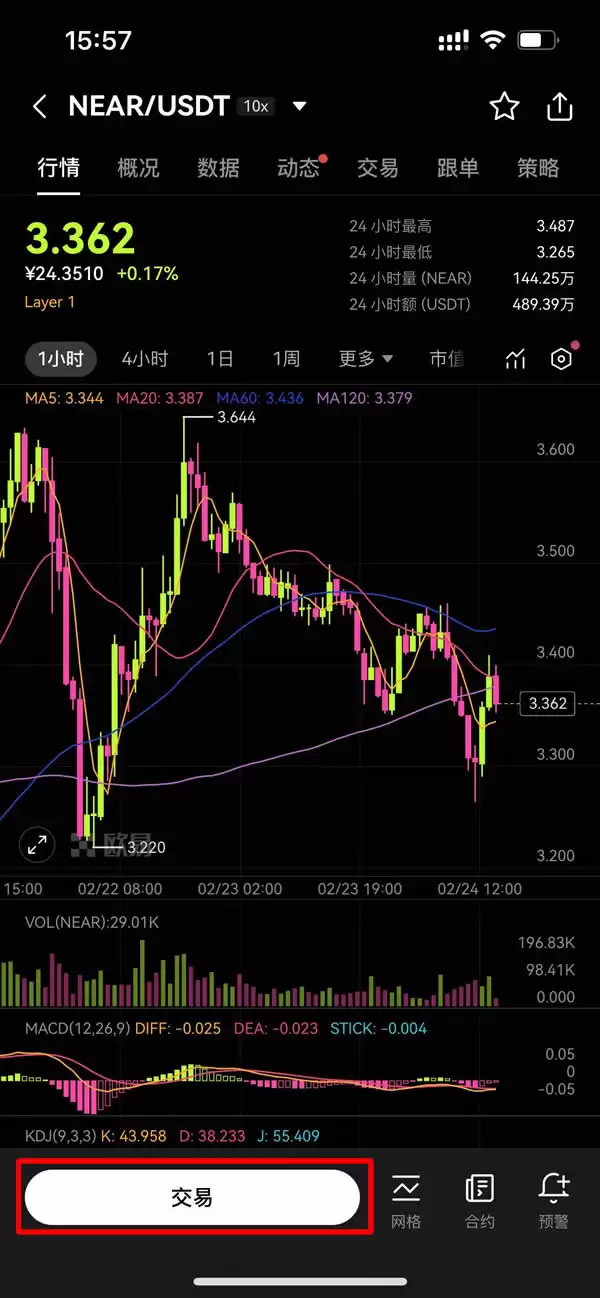Select the 4小时 chart interval
The image size is (600, 1298).
[x=145, y=359]
